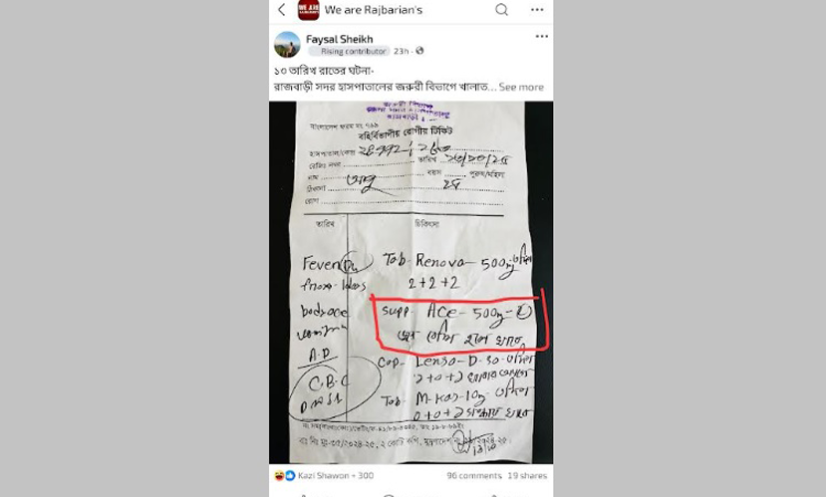Open the 96 comments
Image resolution: width=826 pixels, height=497 pixels.
(x=472, y=476)
